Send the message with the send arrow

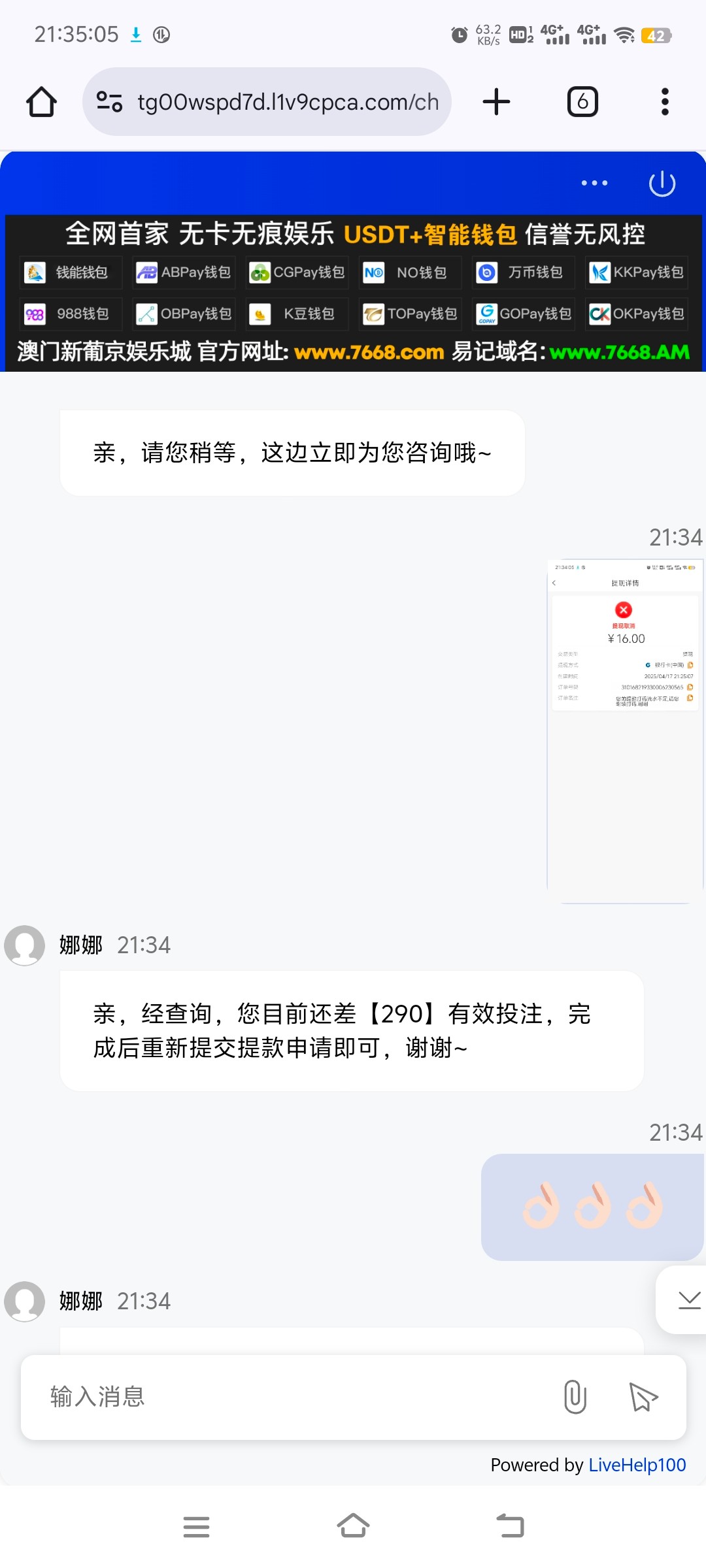[643, 1397]
